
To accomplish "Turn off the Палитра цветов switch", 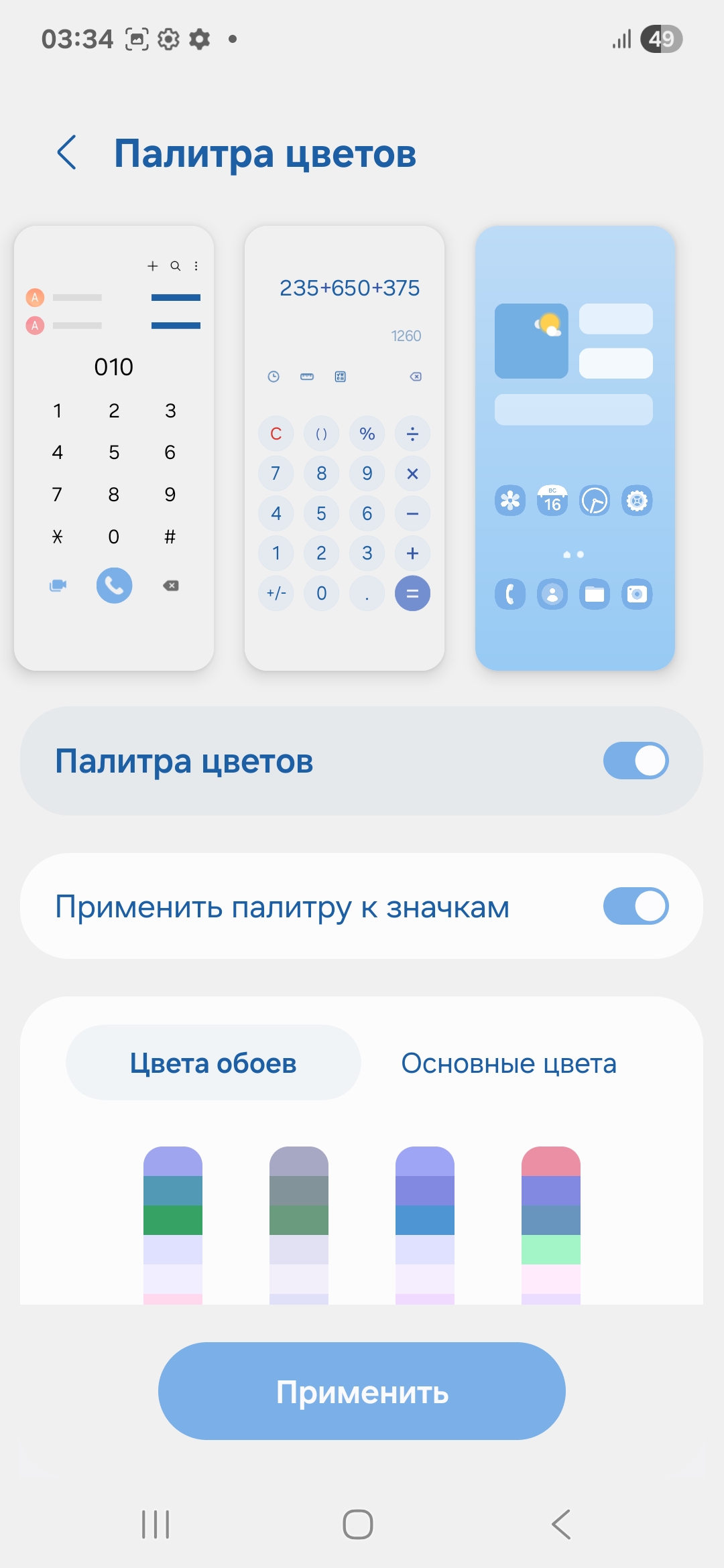I will tap(636, 761).
